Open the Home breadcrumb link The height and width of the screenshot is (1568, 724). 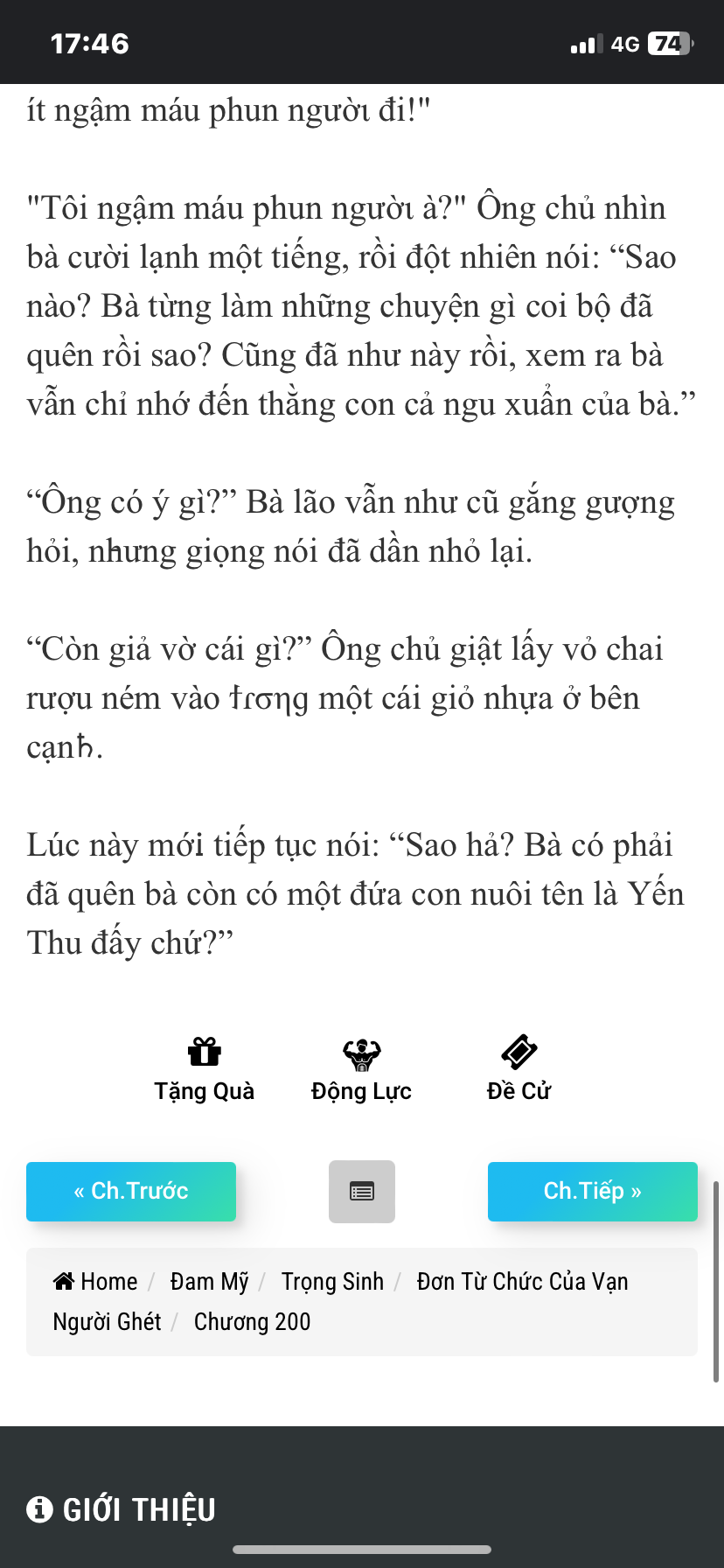95,1282
